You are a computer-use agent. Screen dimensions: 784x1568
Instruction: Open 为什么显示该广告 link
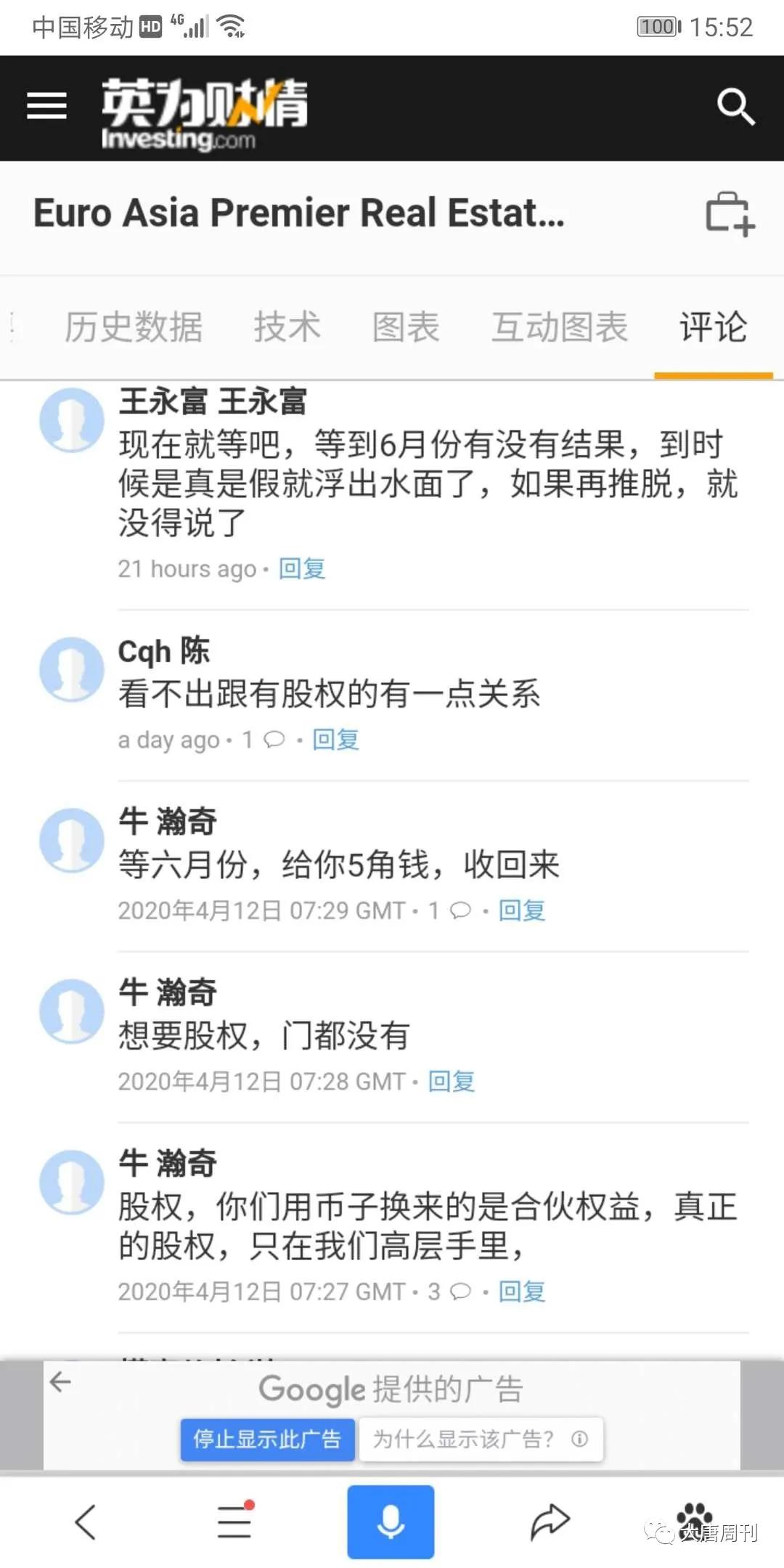click(461, 1438)
